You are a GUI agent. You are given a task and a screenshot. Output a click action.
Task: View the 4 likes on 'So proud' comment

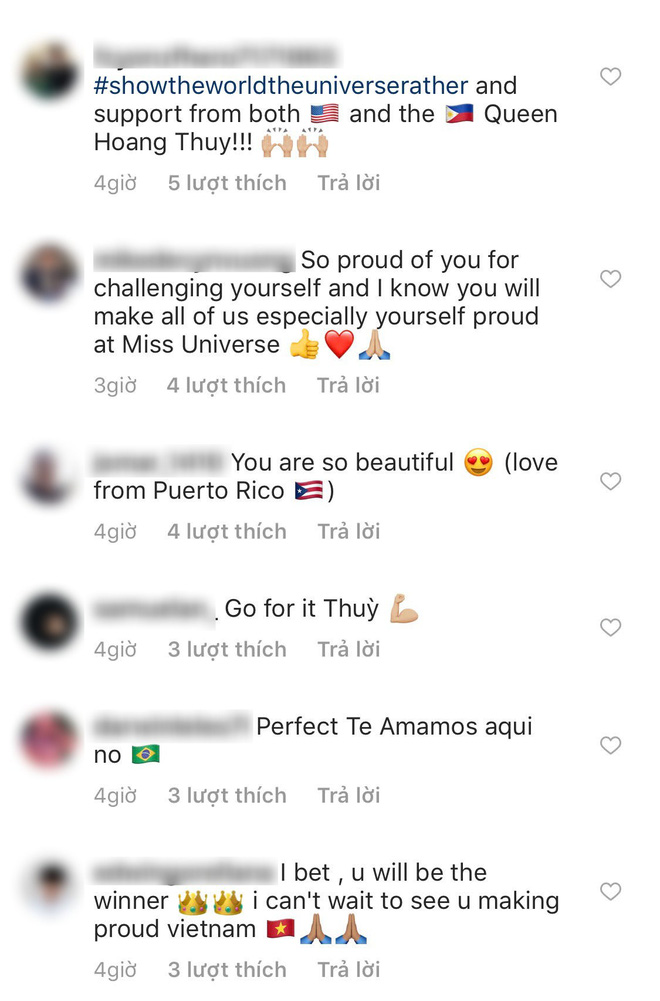(x=226, y=385)
